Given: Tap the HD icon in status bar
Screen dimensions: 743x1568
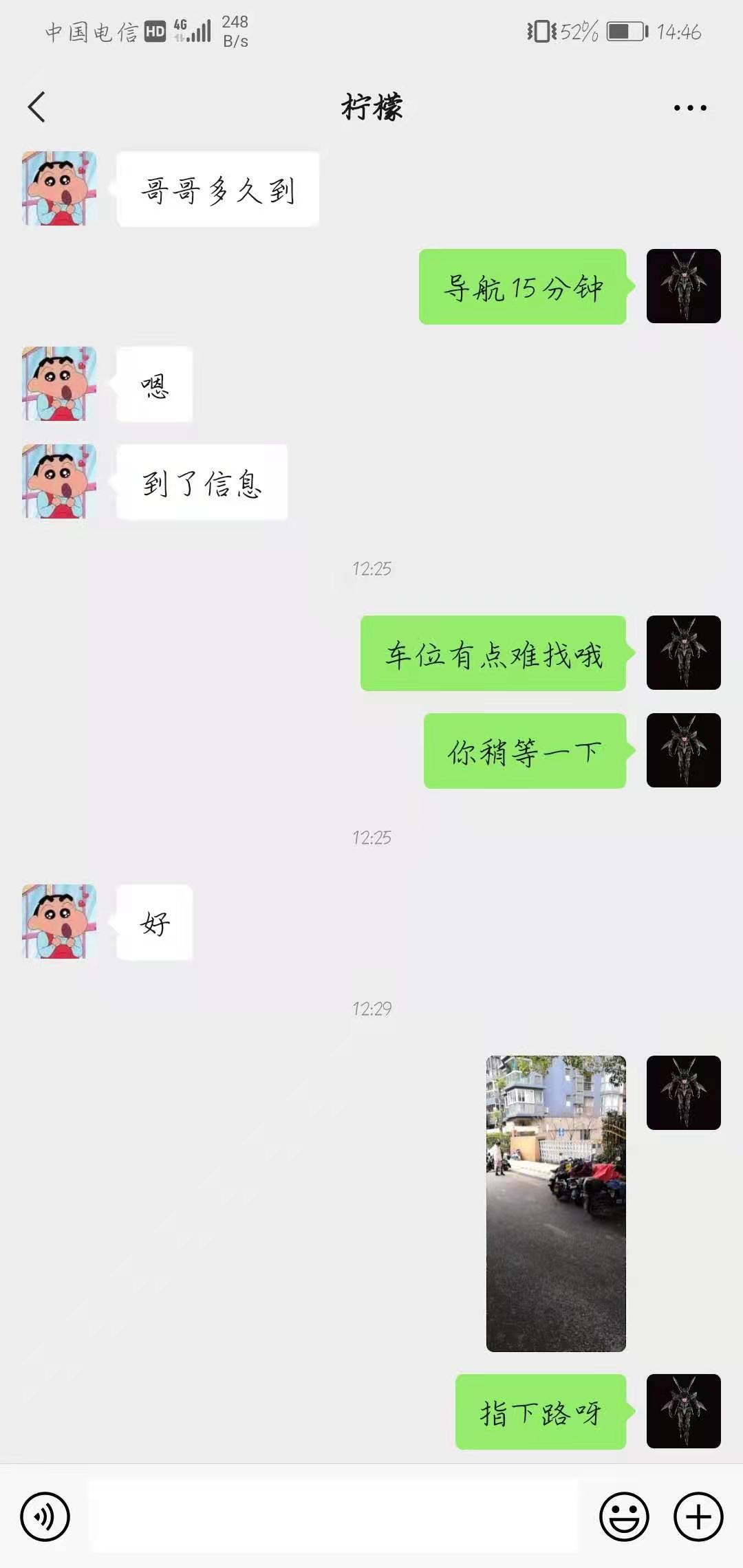Looking at the screenshot, I should point(155,31).
